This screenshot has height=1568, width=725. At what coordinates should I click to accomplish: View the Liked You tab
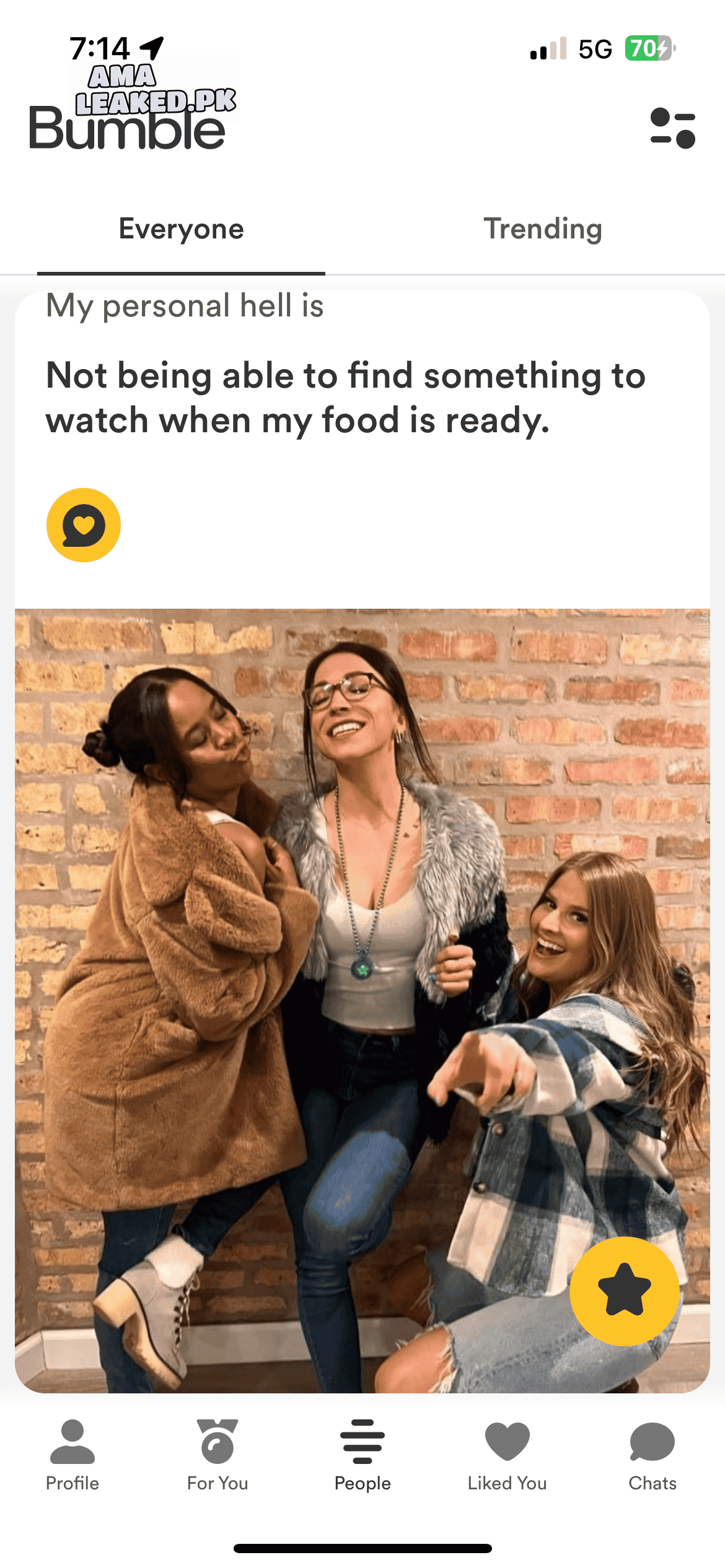[x=507, y=1455]
